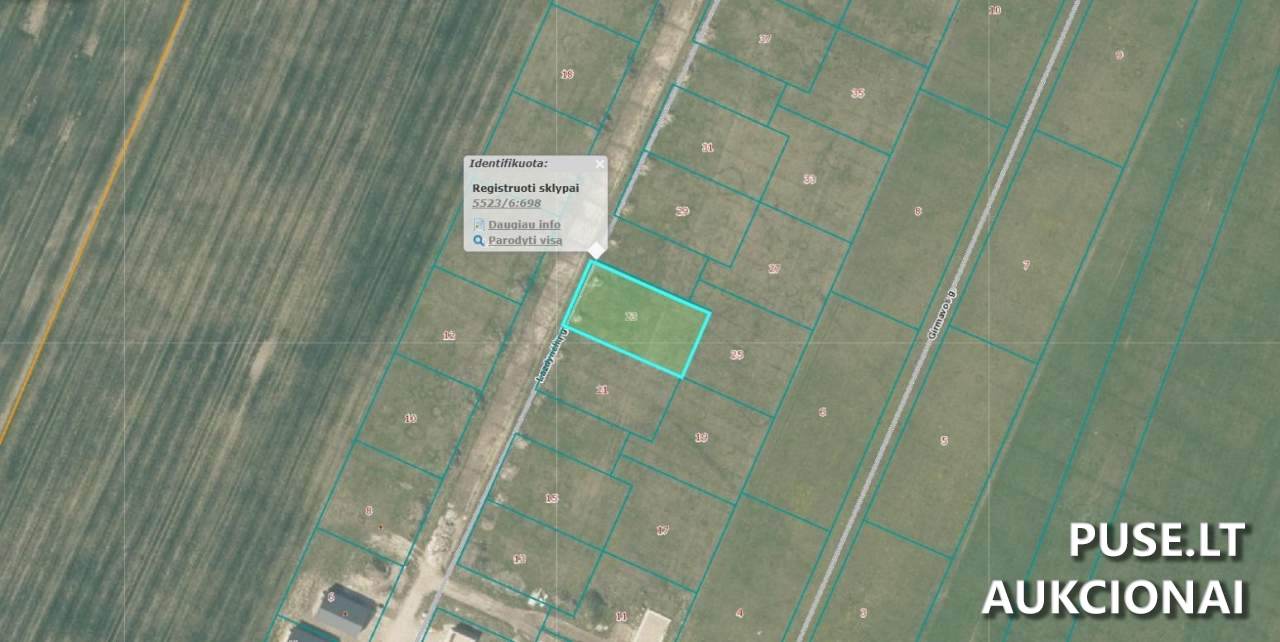This screenshot has width=1280, height=642.
Task: Open the Daugiau info link
Action: pyautogui.click(x=524, y=225)
